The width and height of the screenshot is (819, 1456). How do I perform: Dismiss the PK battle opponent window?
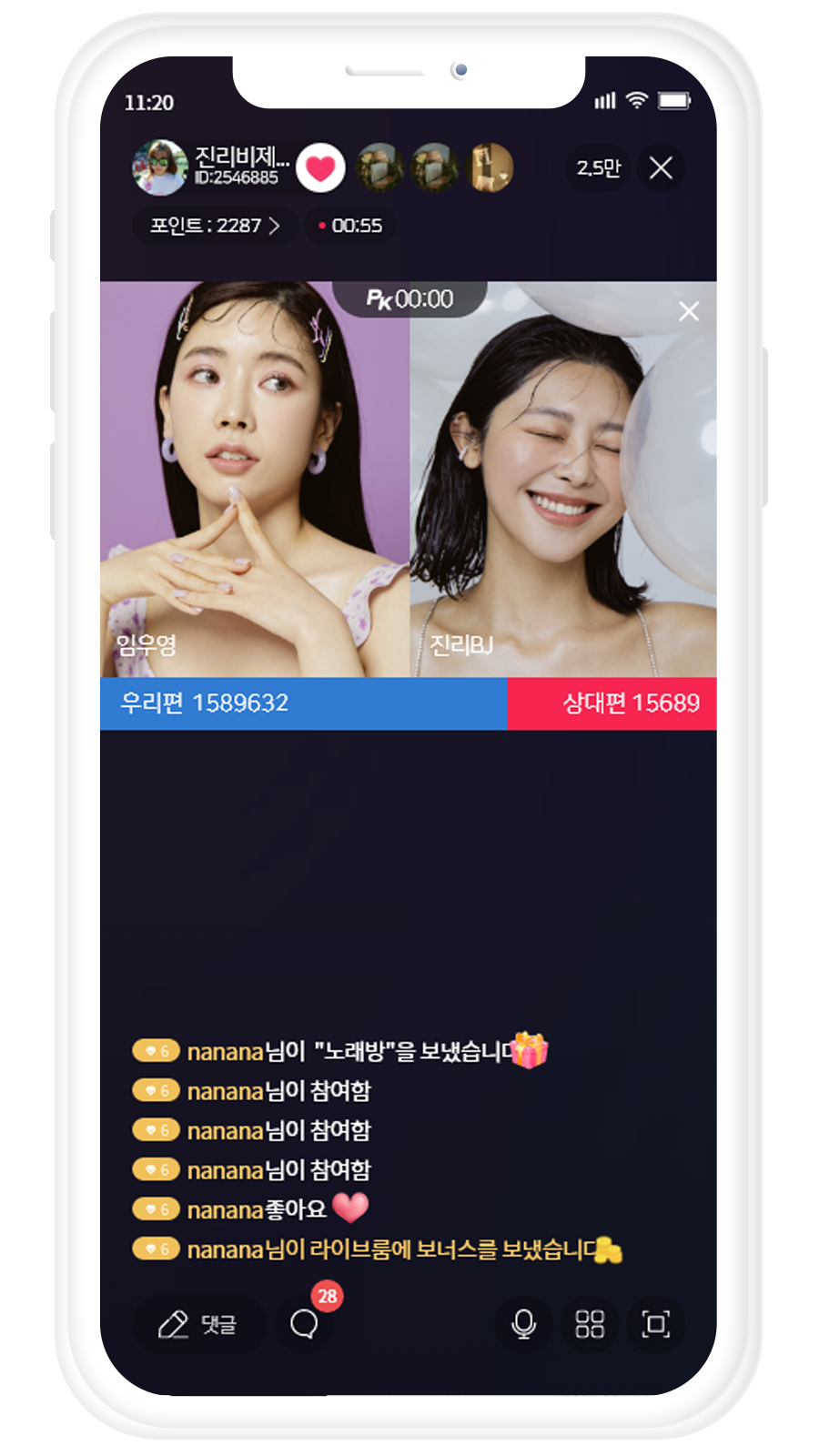[x=689, y=311]
